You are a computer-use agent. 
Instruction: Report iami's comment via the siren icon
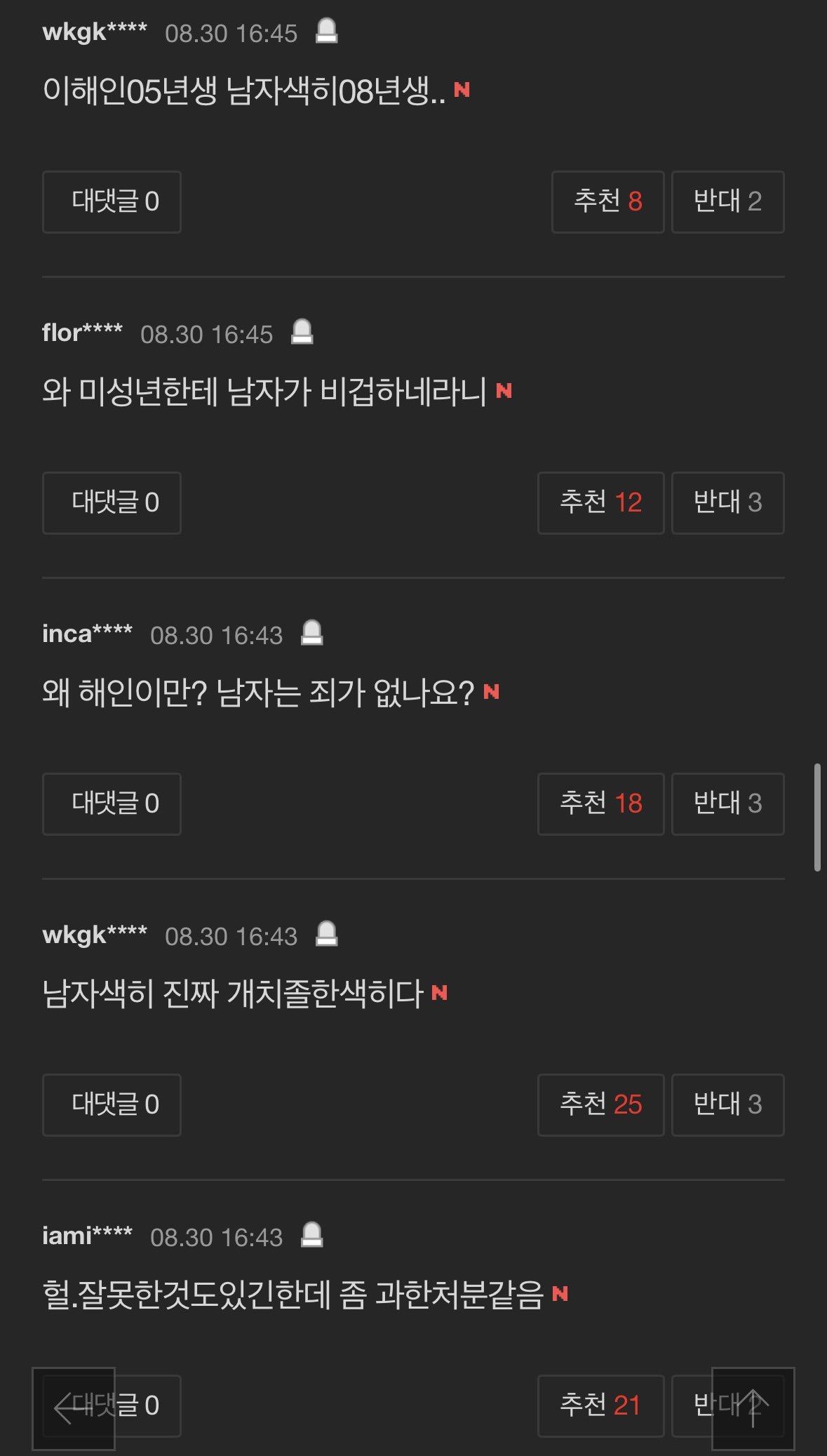312,1235
